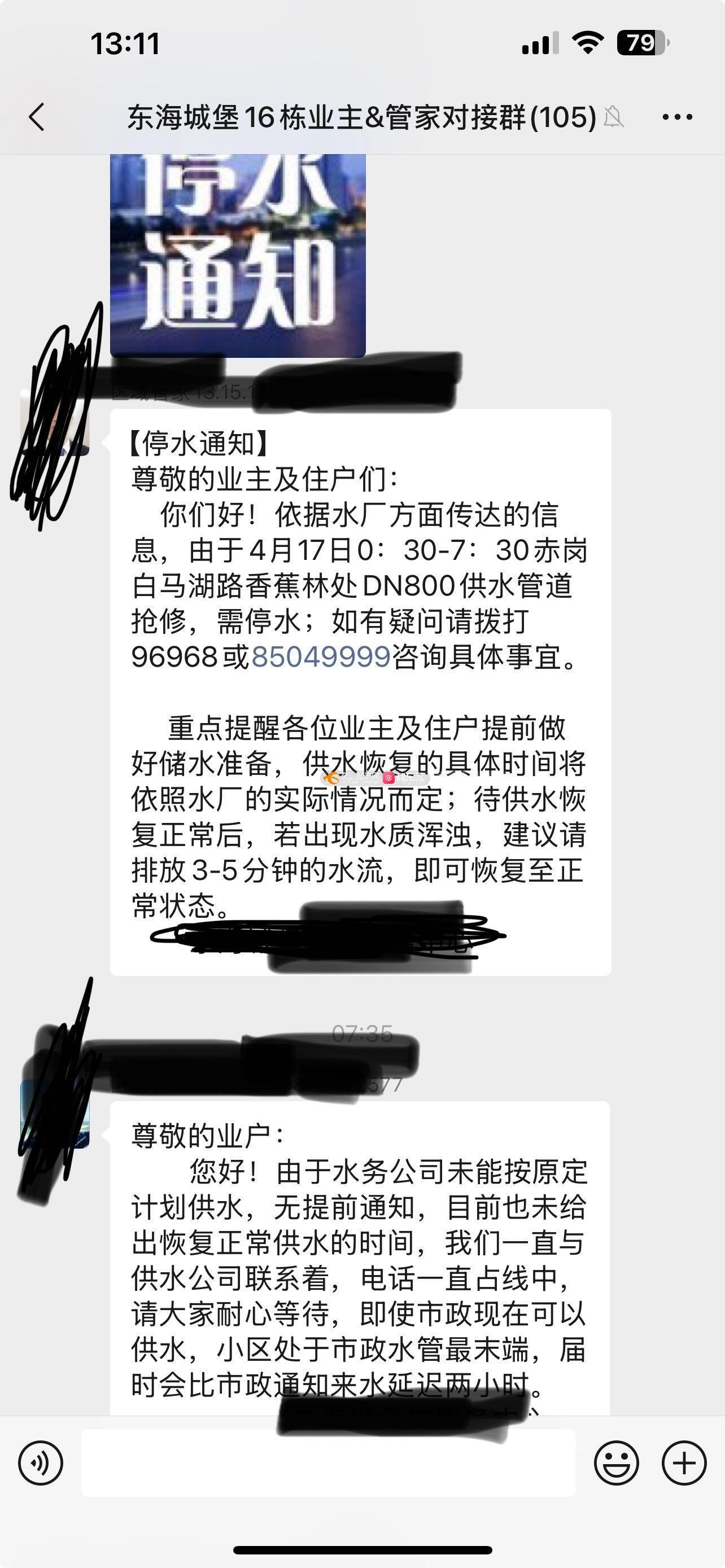Go back from the group chat
This screenshot has width=725, height=1568.
[x=37, y=116]
